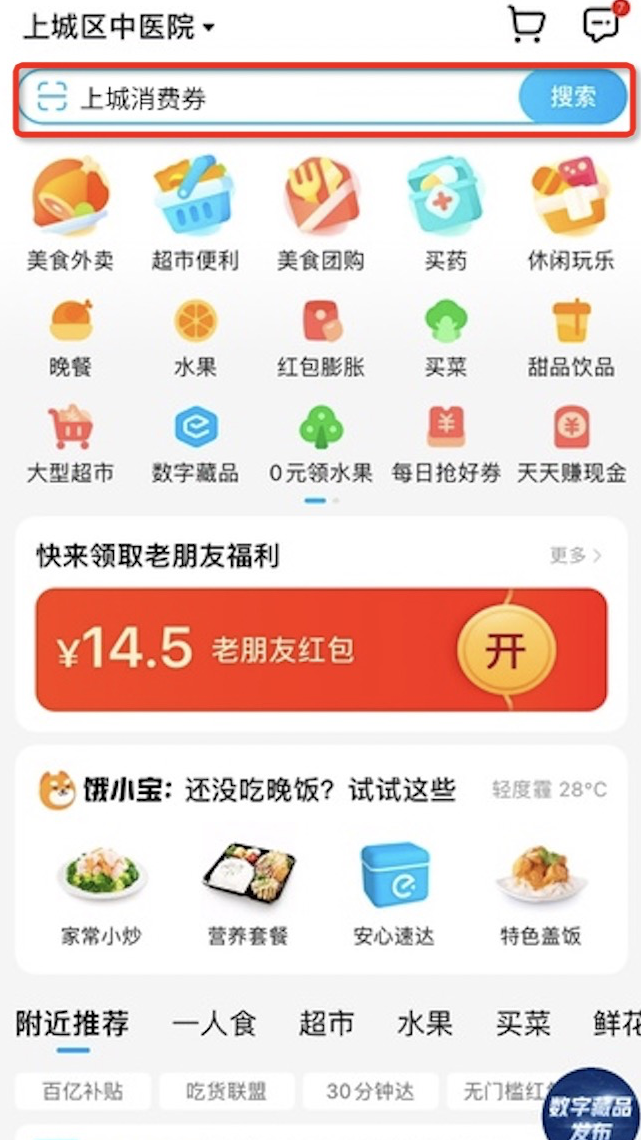Image resolution: width=641 pixels, height=1140 pixels.
Task: Select the 百亿补贴 filter chip
Action: (x=83, y=1091)
